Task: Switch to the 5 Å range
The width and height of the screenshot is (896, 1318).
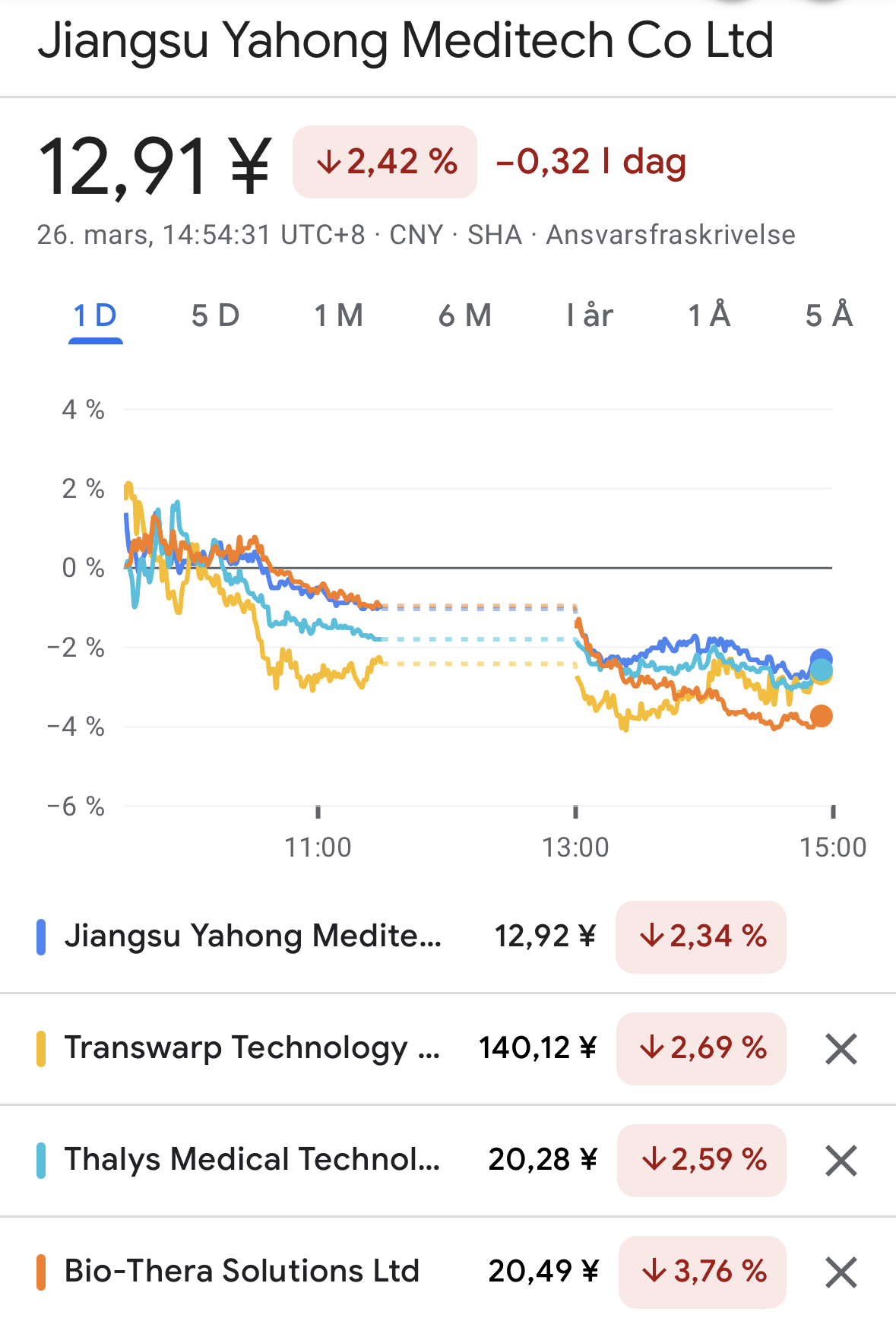Action: (x=829, y=315)
